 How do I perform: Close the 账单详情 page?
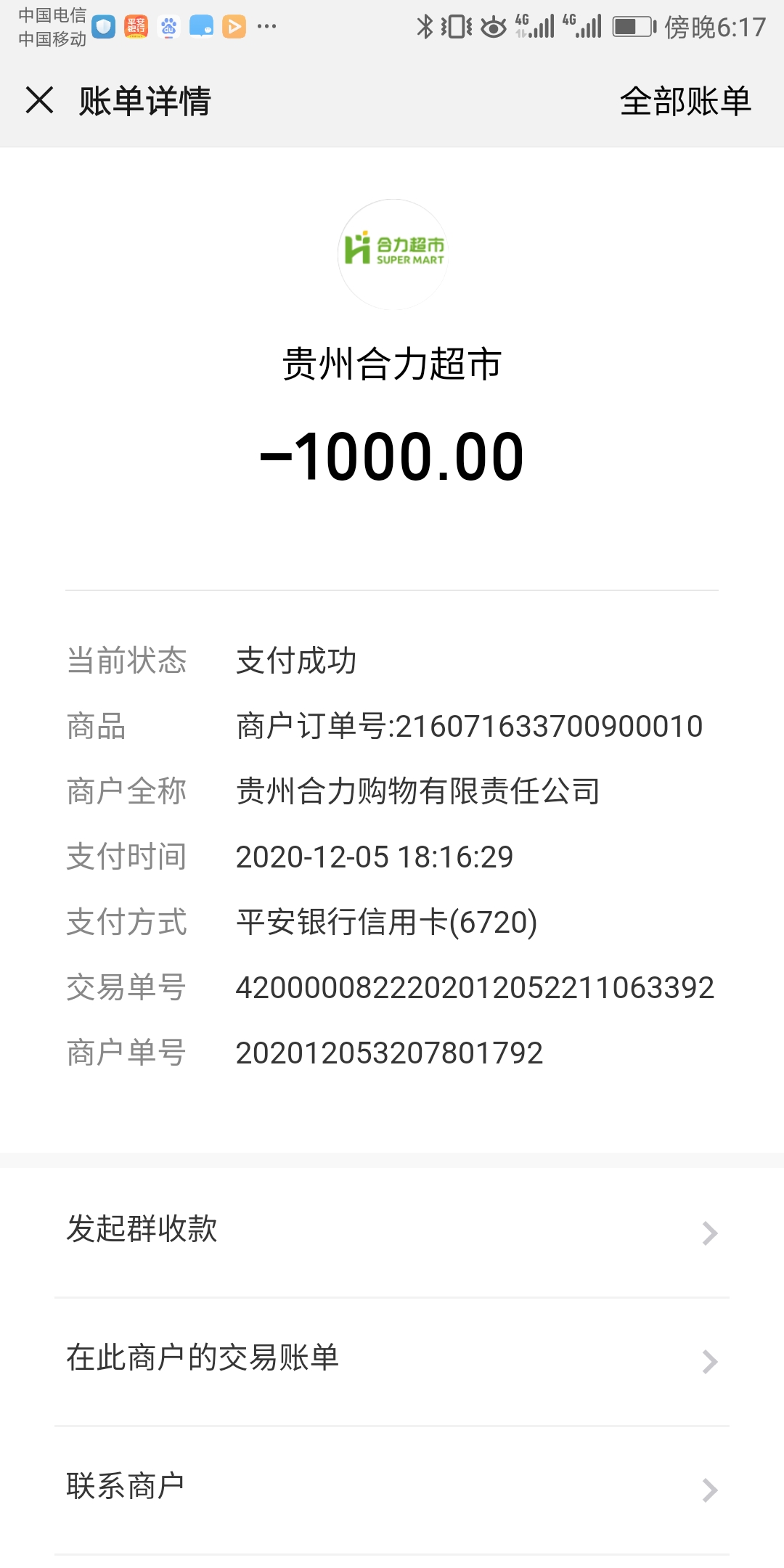tap(40, 100)
